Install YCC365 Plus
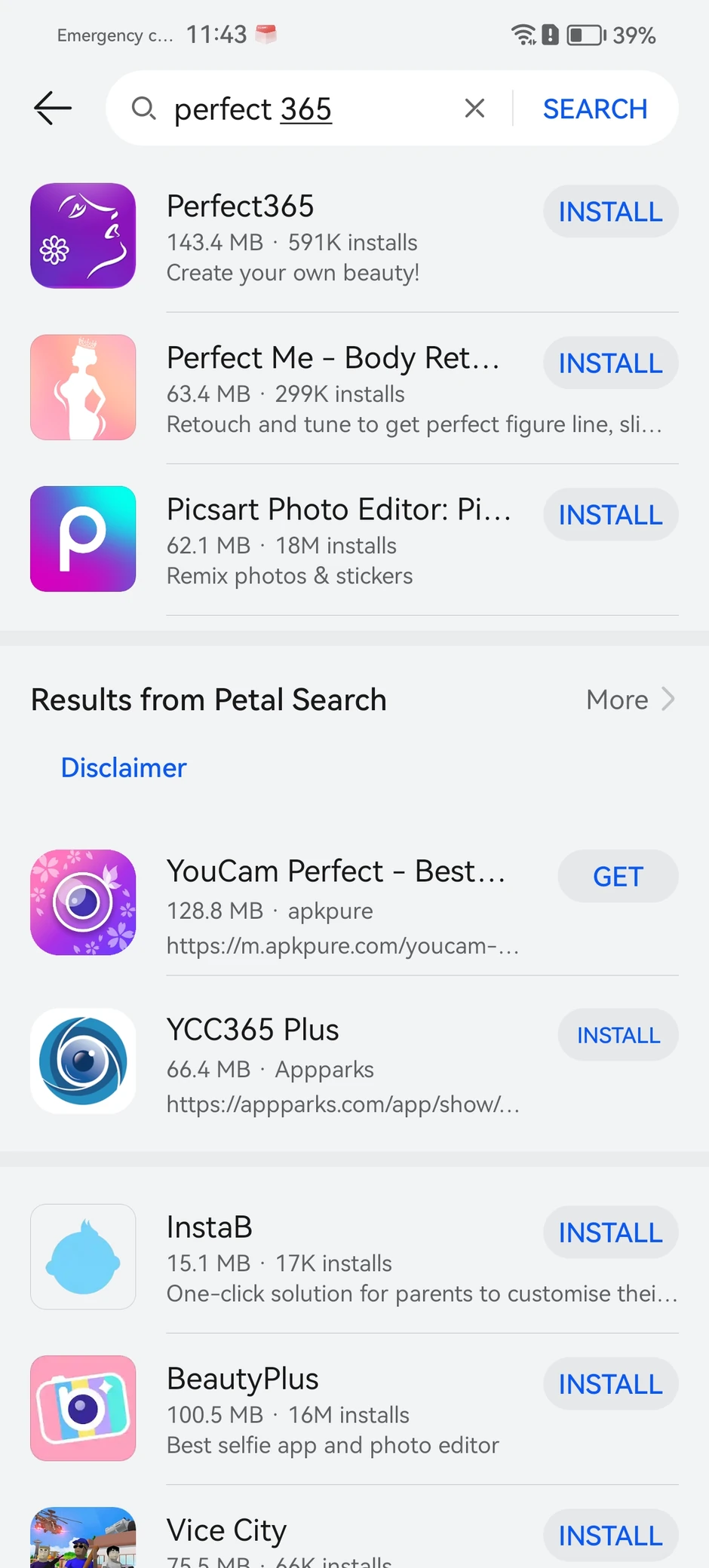 618,1035
